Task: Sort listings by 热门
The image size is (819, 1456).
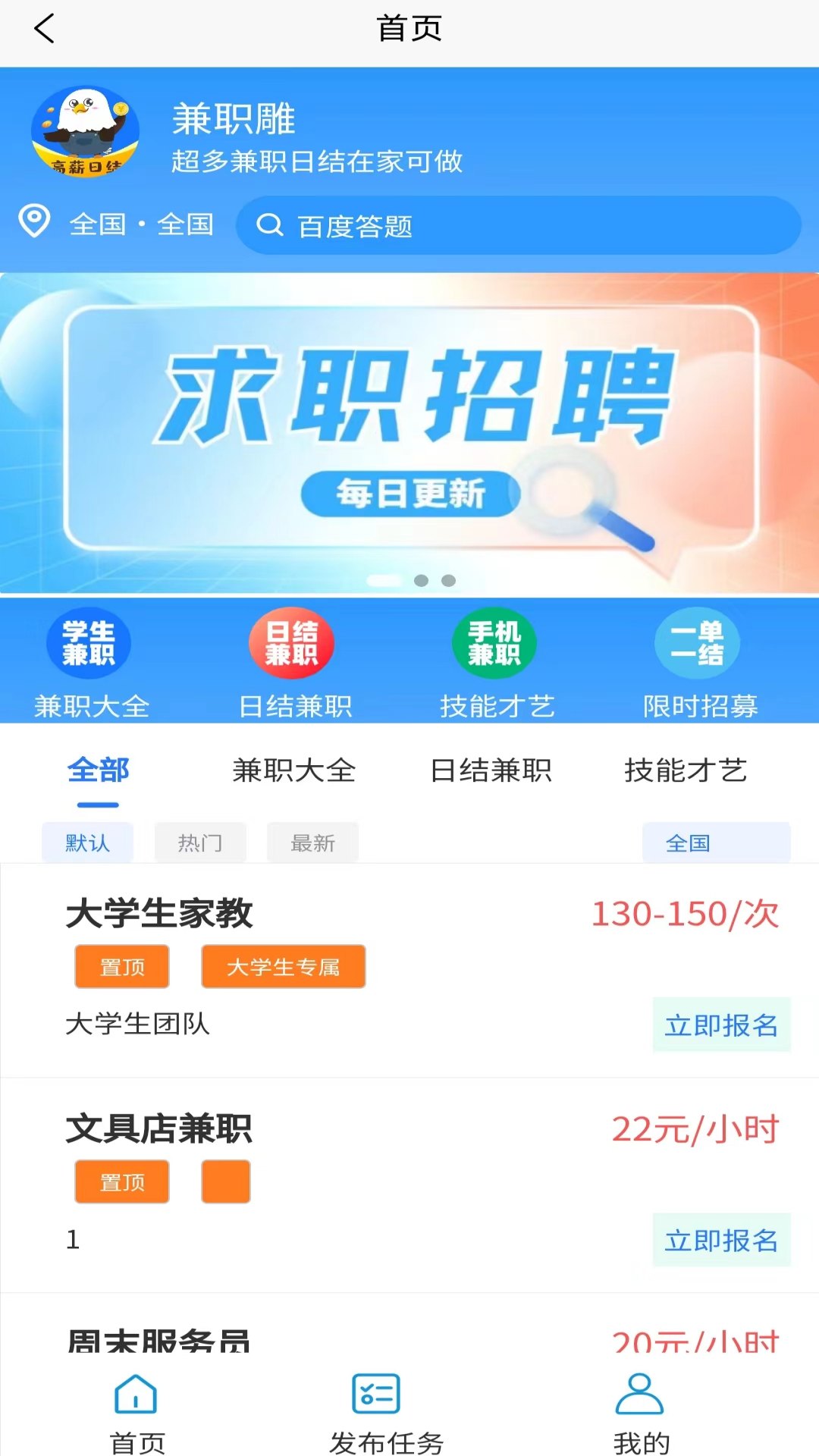Action: tap(200, 843)
